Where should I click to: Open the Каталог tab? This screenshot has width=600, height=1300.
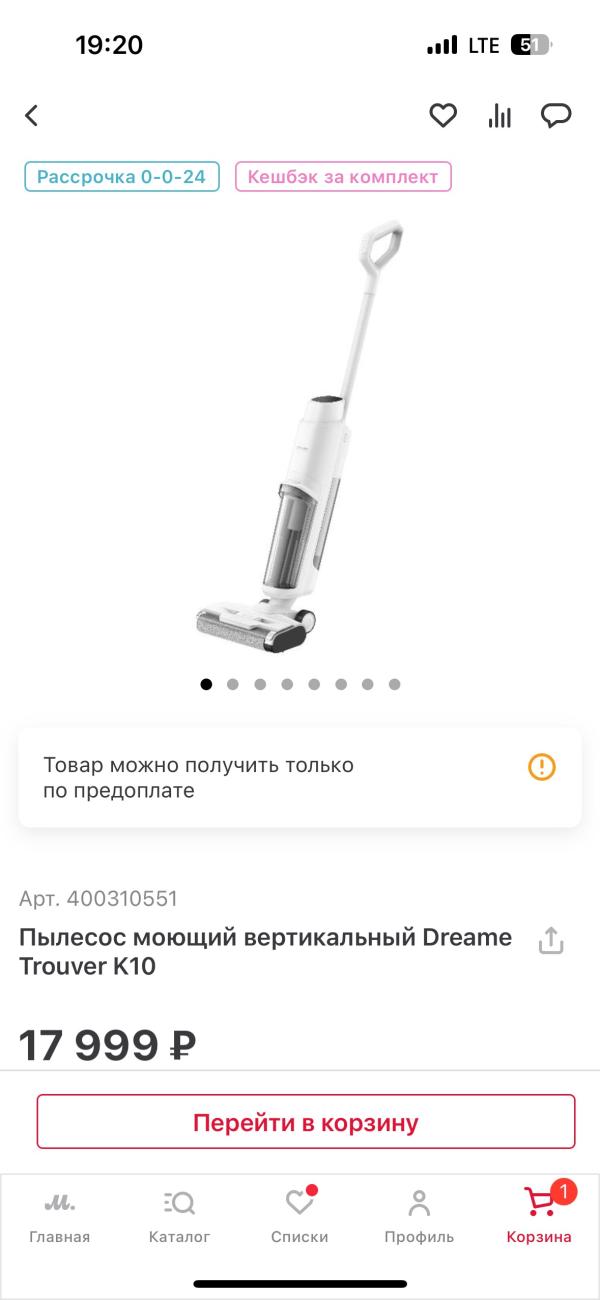180,1216
